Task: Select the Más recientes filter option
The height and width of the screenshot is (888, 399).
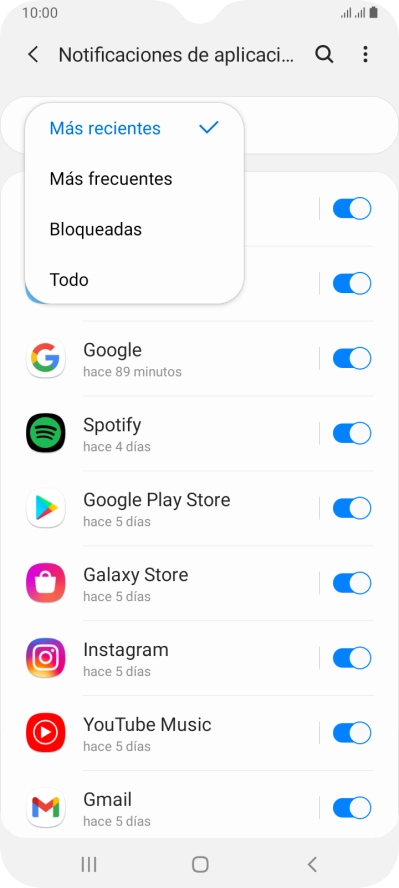Action: click(x=134, y=128)
